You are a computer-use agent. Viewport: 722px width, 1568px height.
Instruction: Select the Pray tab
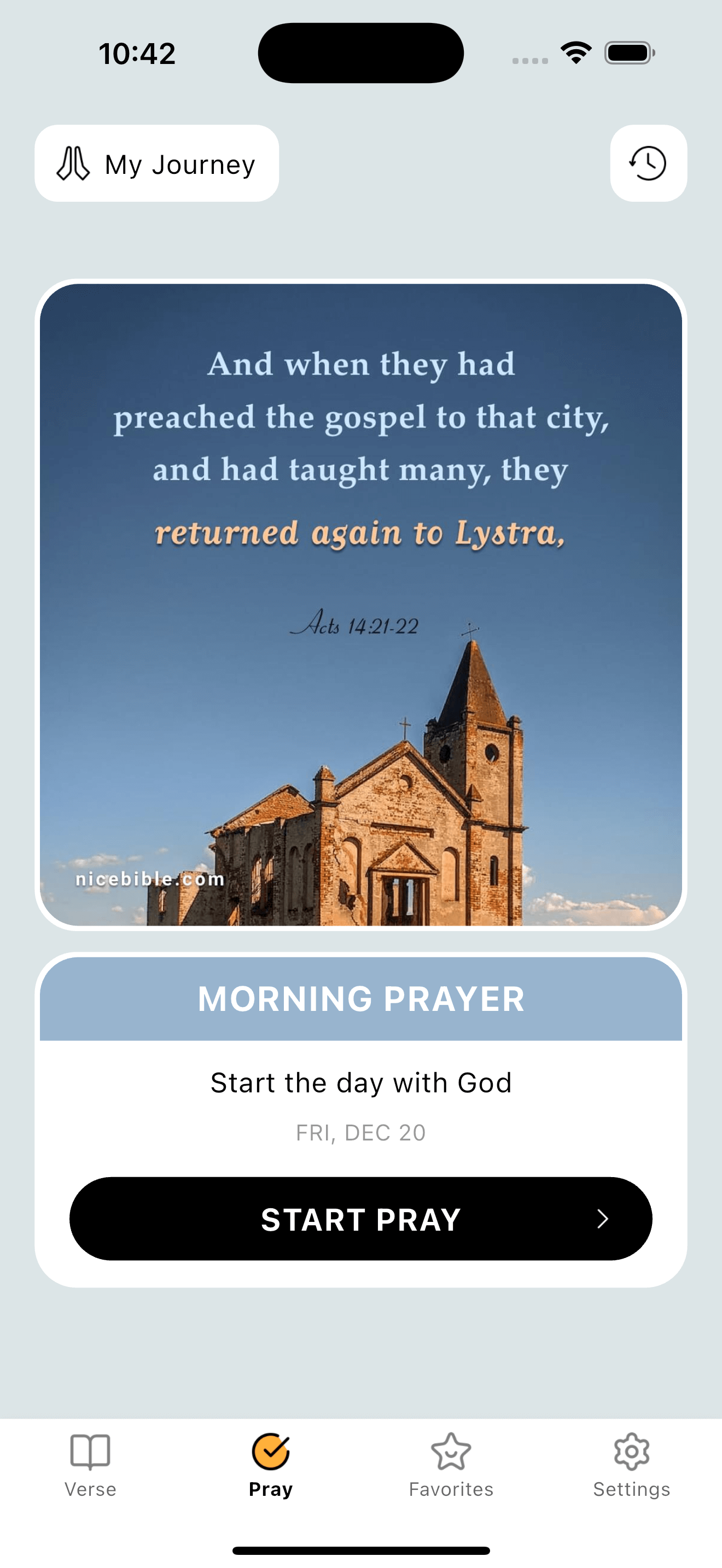[270, 1465]
